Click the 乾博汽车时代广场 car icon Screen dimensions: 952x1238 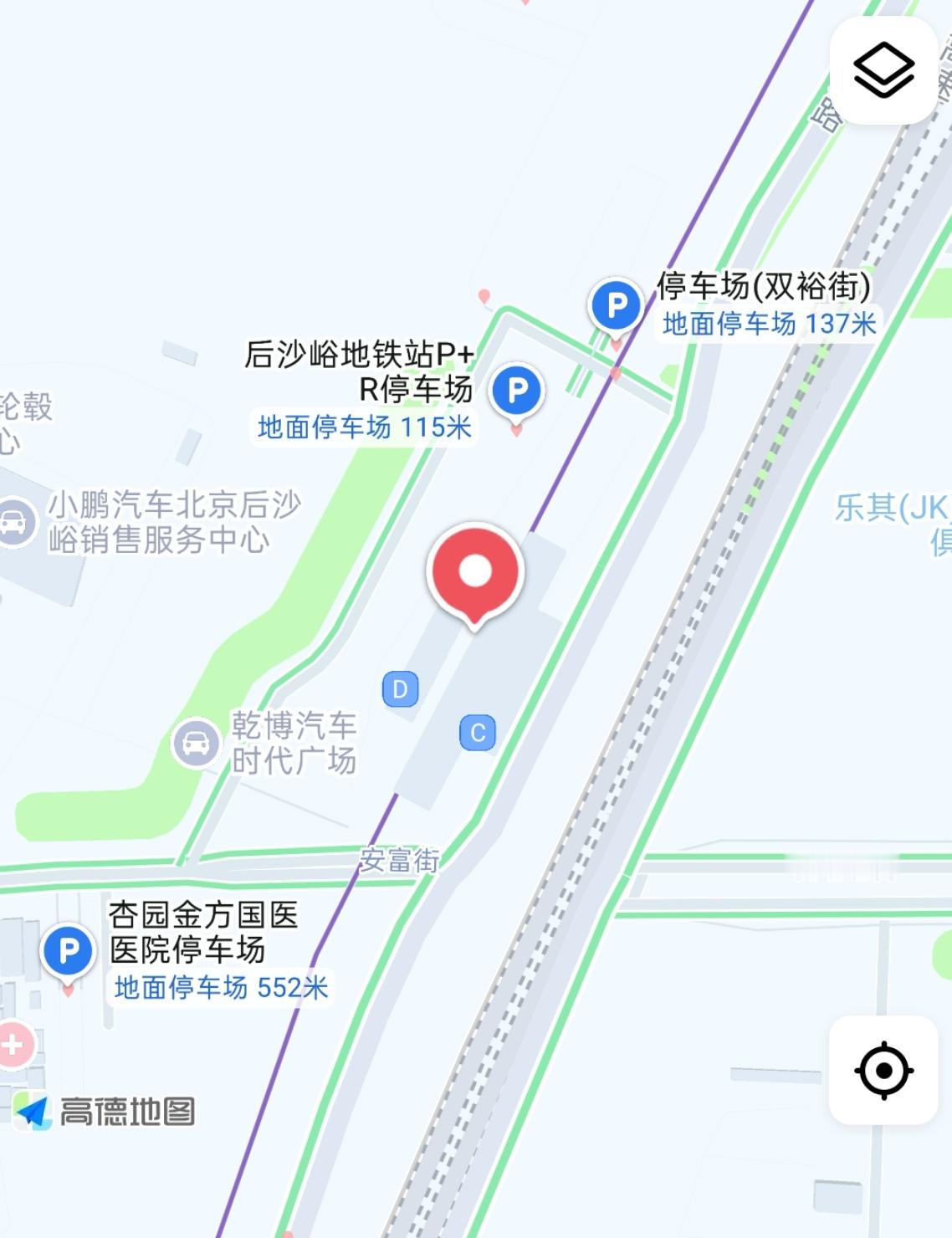coord(197,743)
